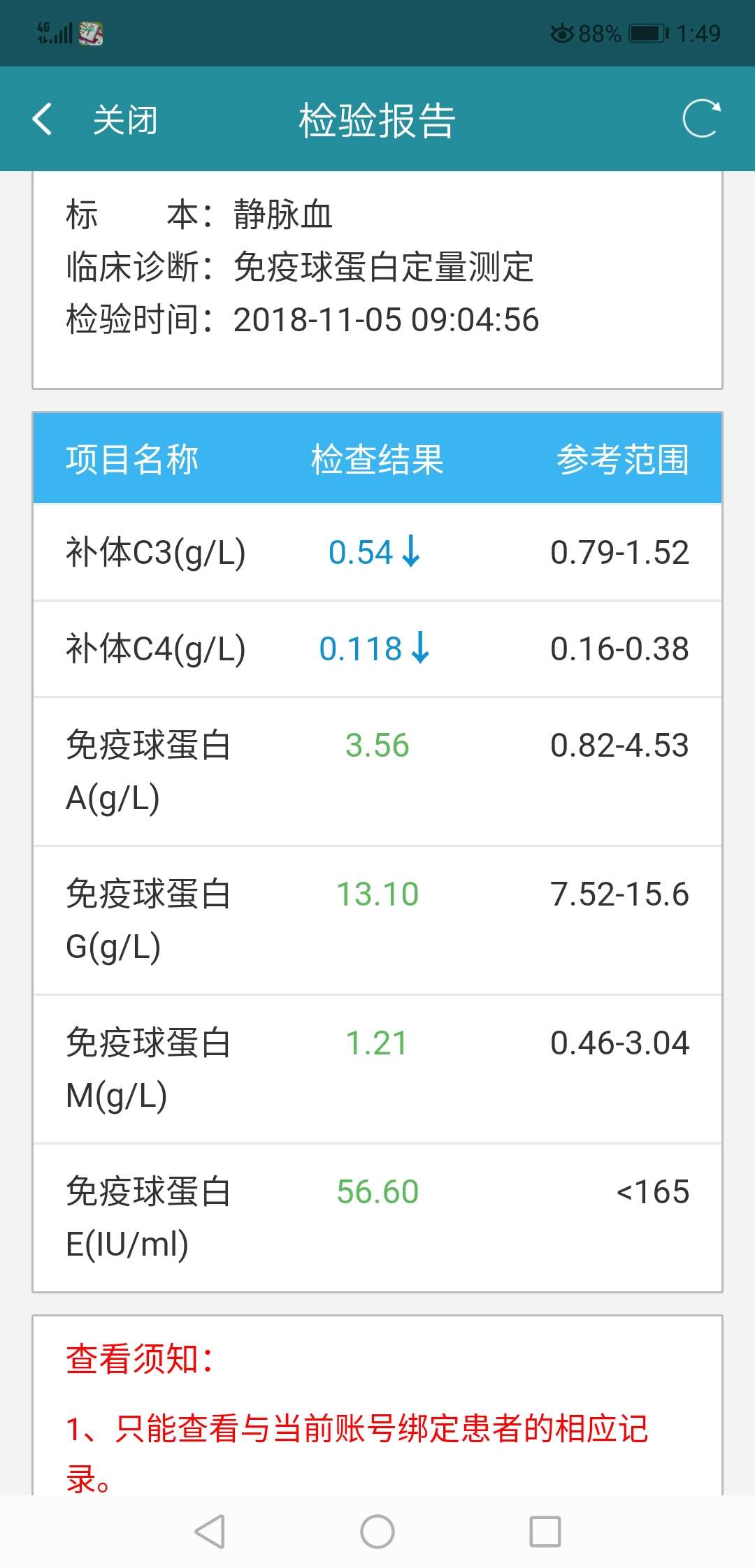Toggle the low-value arrow beside 补体C4 result
Image resolution: width=755 pixels, height=1568 pixels.
point(422,649)
